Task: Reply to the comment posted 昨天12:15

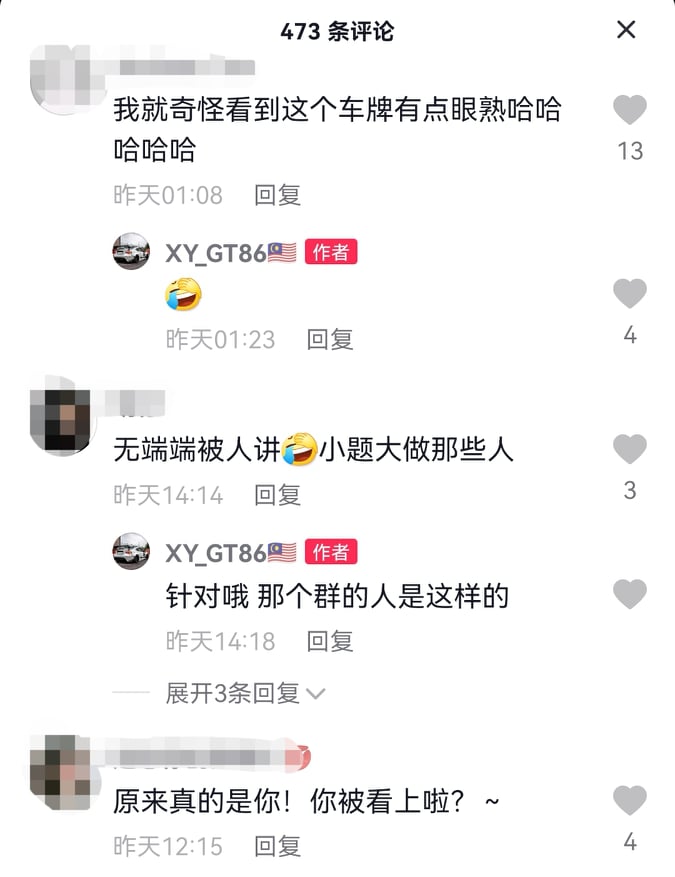Action: click(x=277, y=847)
